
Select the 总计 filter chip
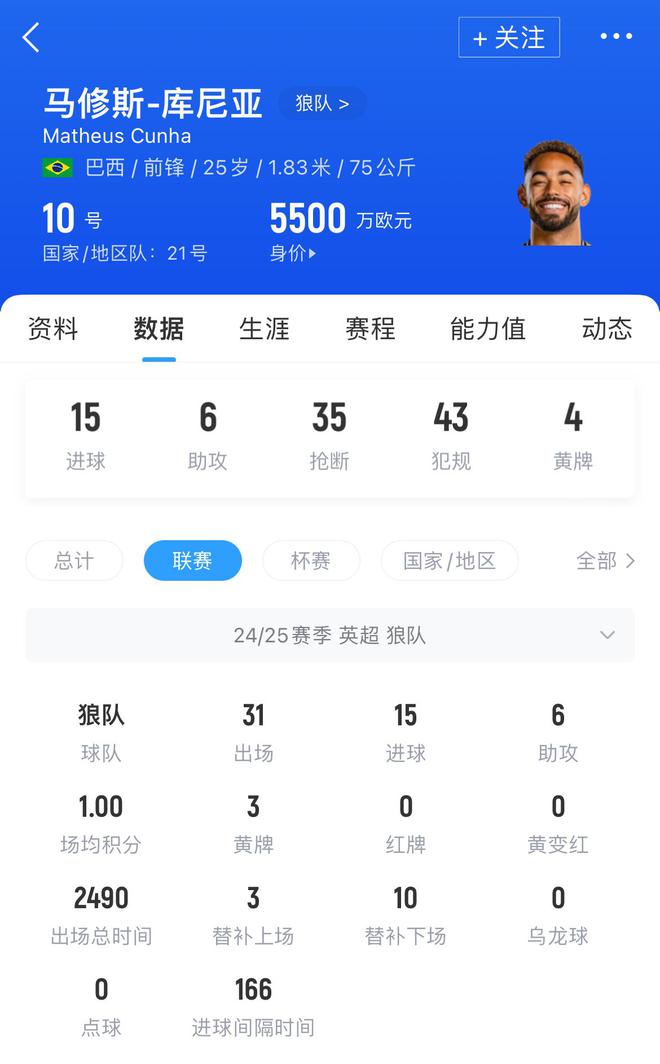tap(74, 561)
